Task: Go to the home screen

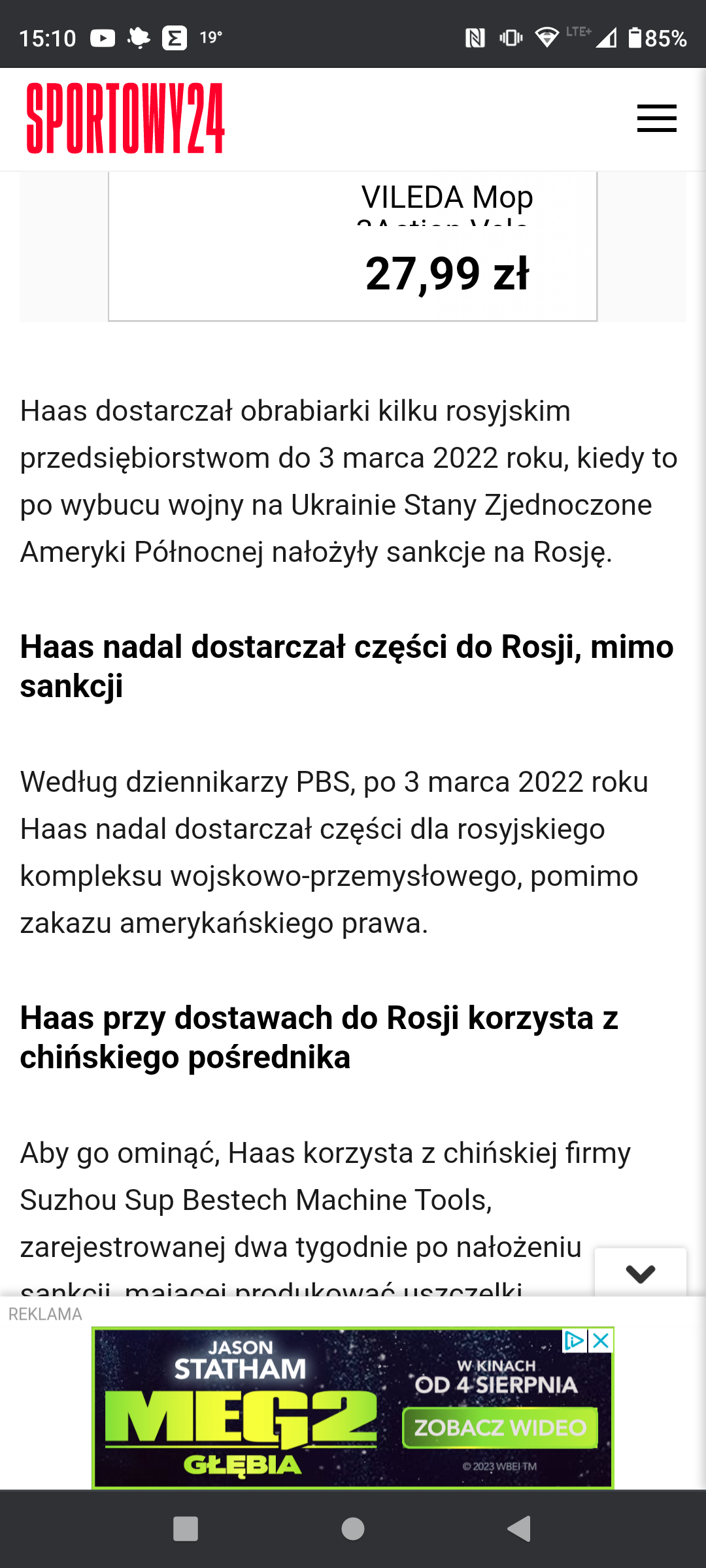Action: [x=353, y=1529]
